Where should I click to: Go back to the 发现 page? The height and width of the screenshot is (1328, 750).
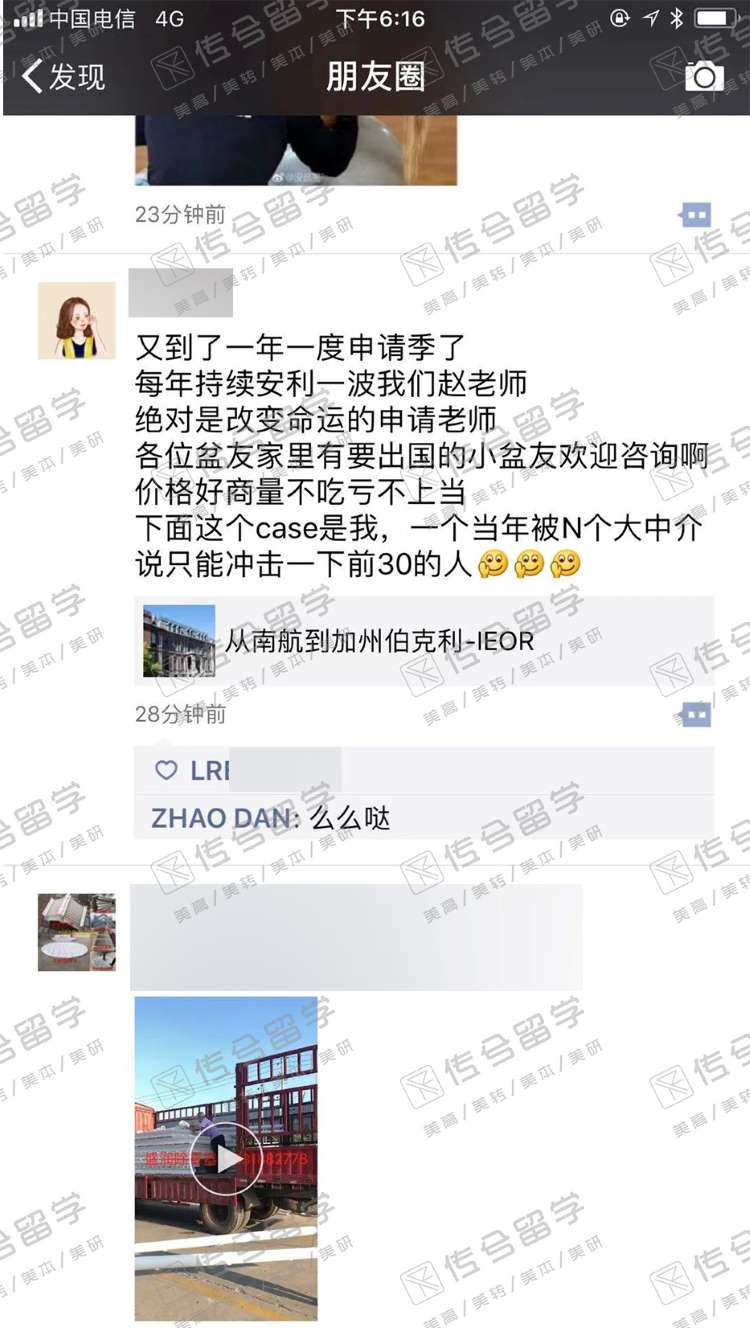[64, 76]
